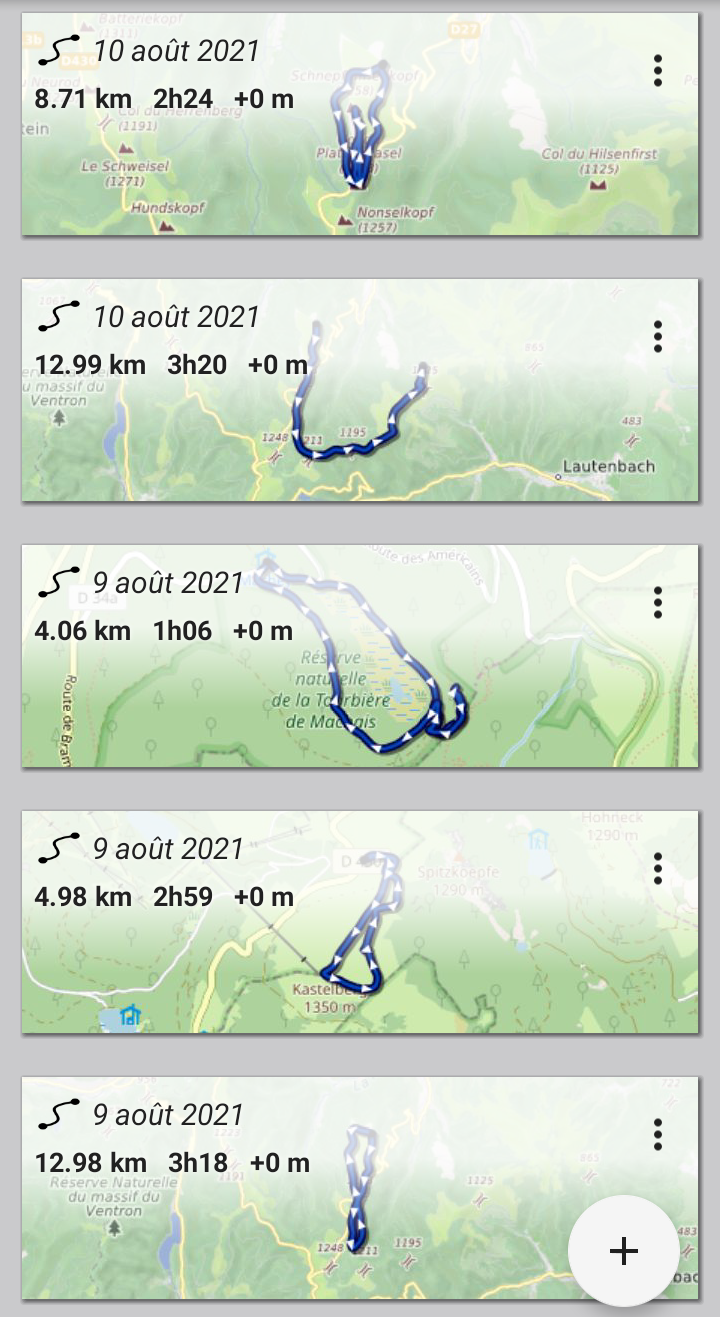Open three-dot menu on 4.06 km track

pyautogui.click(x=657, y=603)
